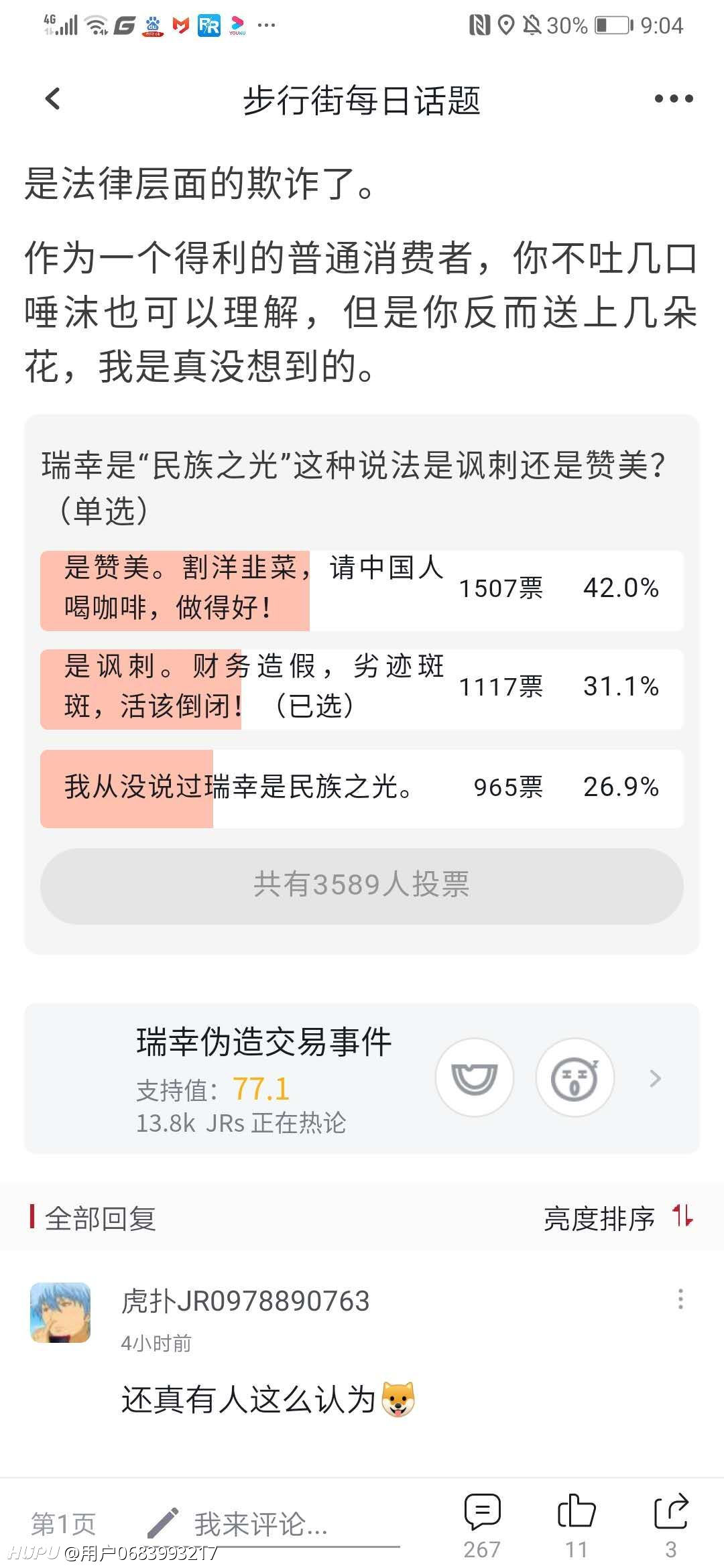Open the 第1页 page selector

point(64,1524)
